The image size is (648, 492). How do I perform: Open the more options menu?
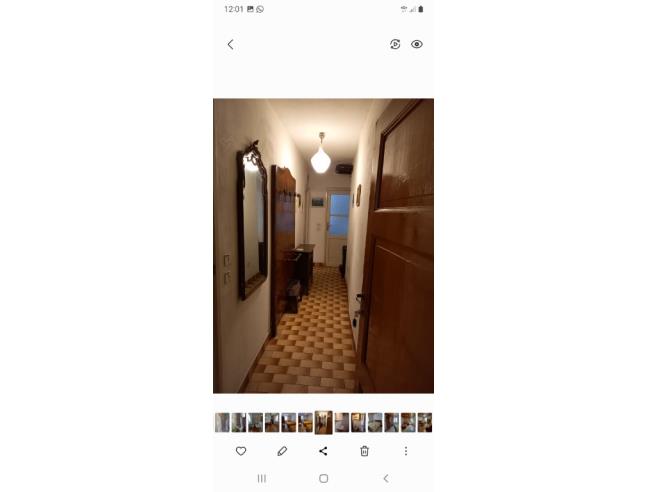point(406,451)
